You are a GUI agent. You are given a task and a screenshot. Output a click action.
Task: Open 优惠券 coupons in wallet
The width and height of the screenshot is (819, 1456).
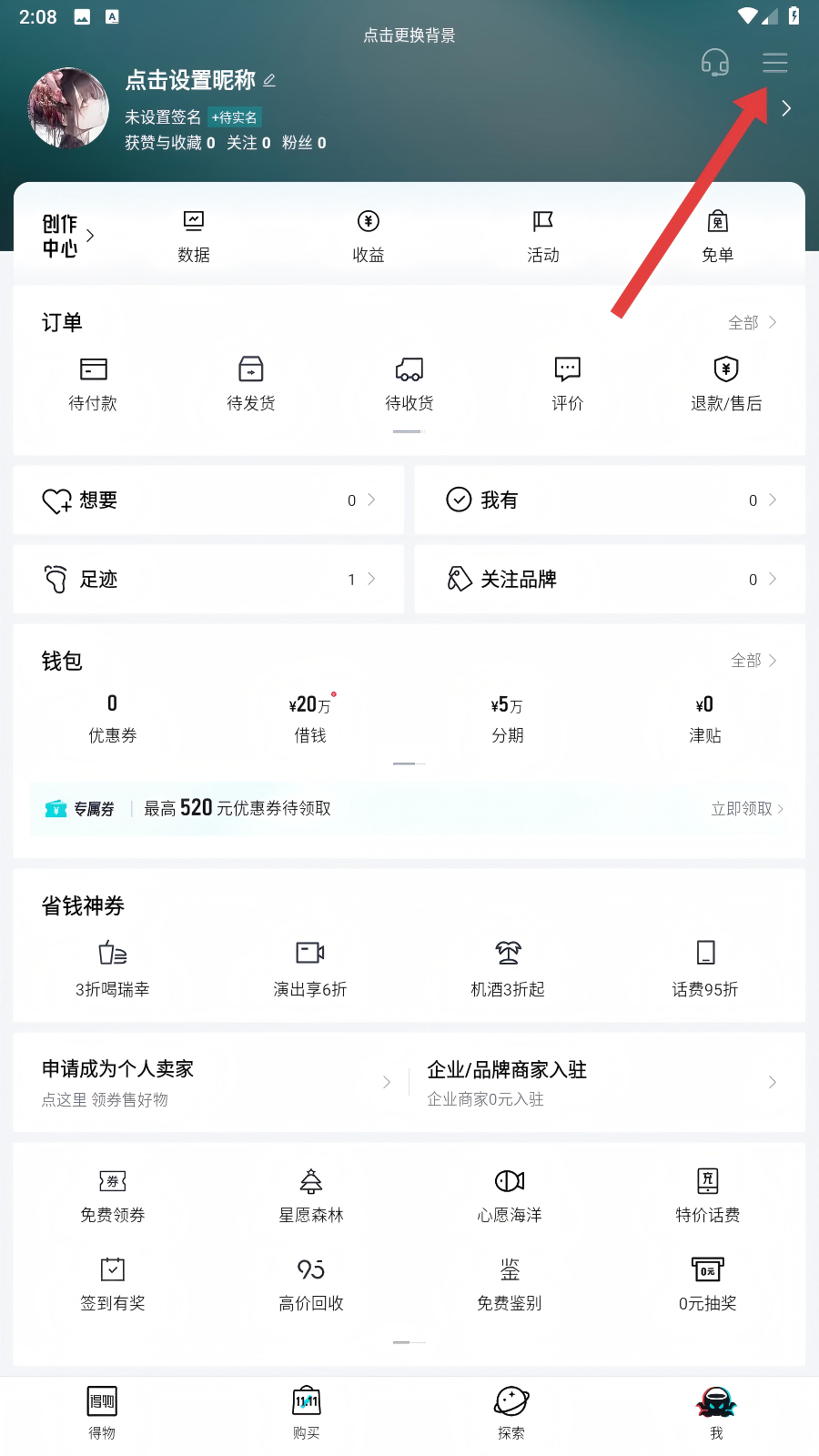[x=112, y=718]
